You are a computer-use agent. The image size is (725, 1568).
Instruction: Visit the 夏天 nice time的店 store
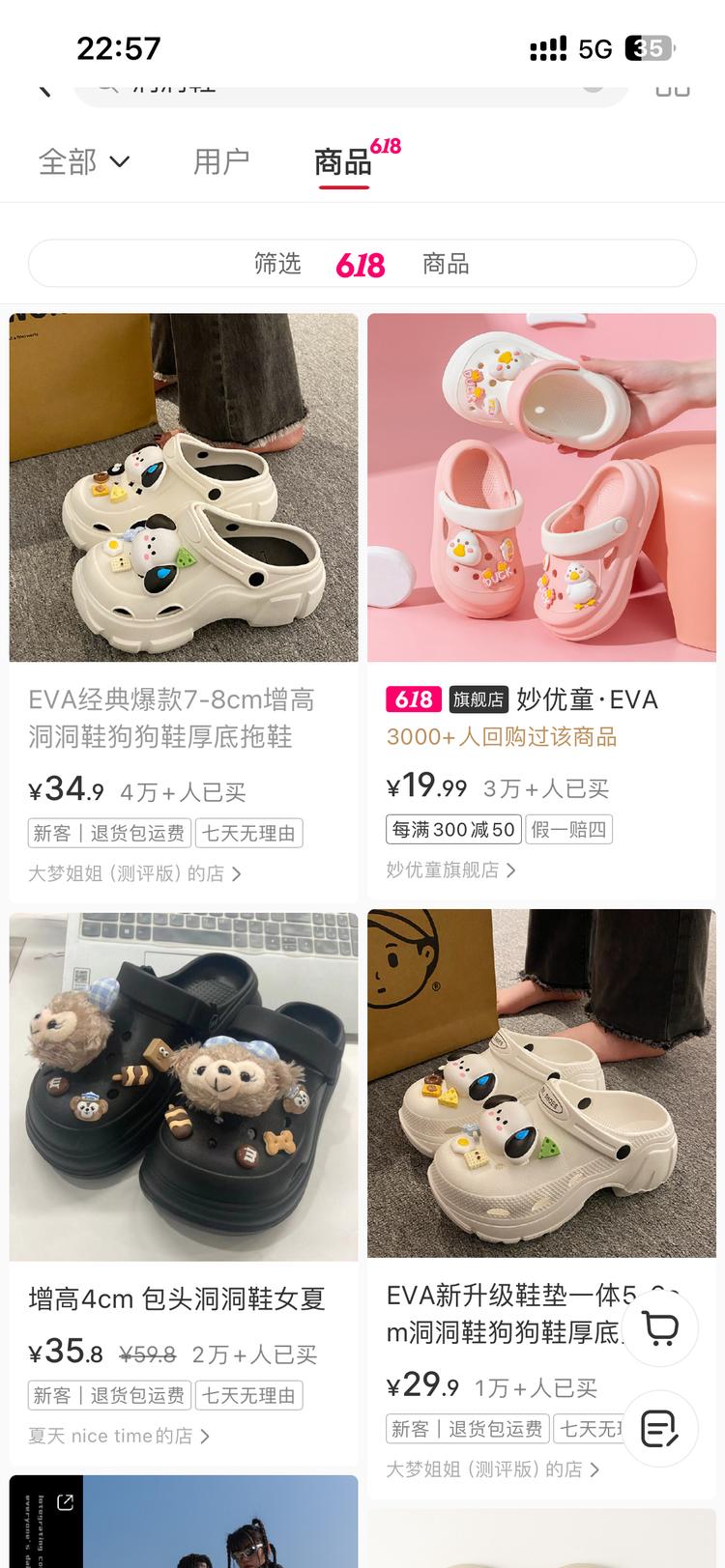118,1437
